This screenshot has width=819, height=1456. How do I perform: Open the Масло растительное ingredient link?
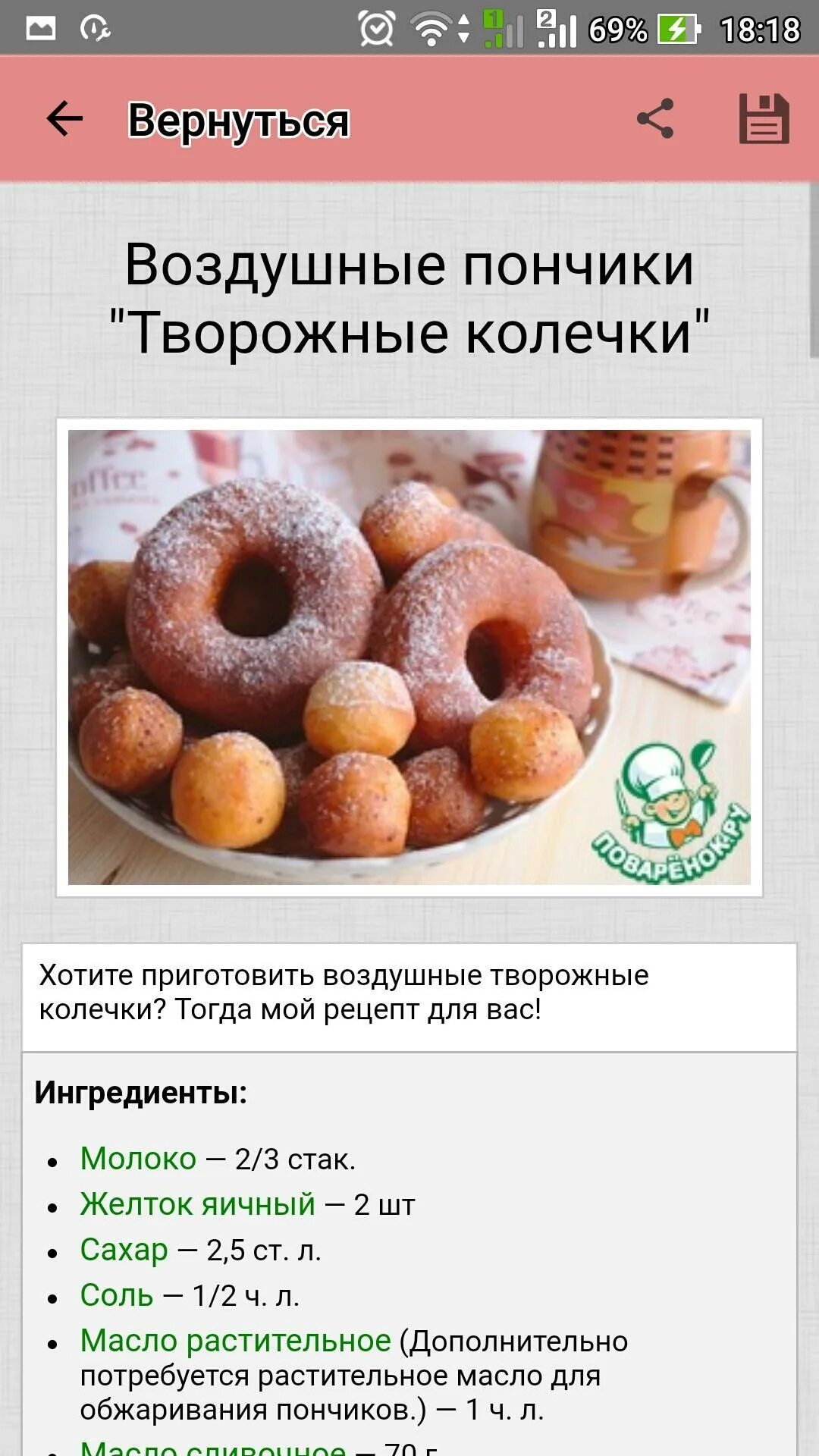[x=236, y=1341]
